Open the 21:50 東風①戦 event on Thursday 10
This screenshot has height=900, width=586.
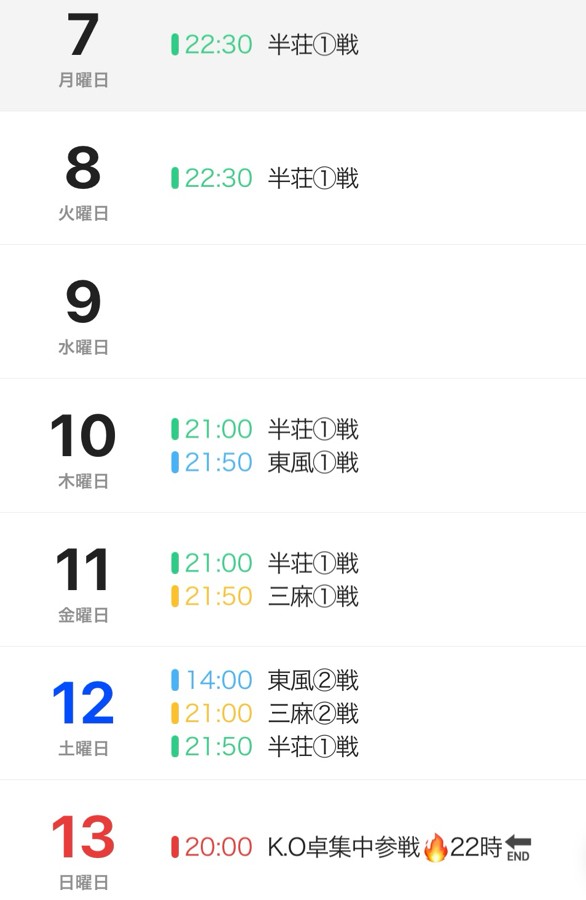(x=265, y=463)
